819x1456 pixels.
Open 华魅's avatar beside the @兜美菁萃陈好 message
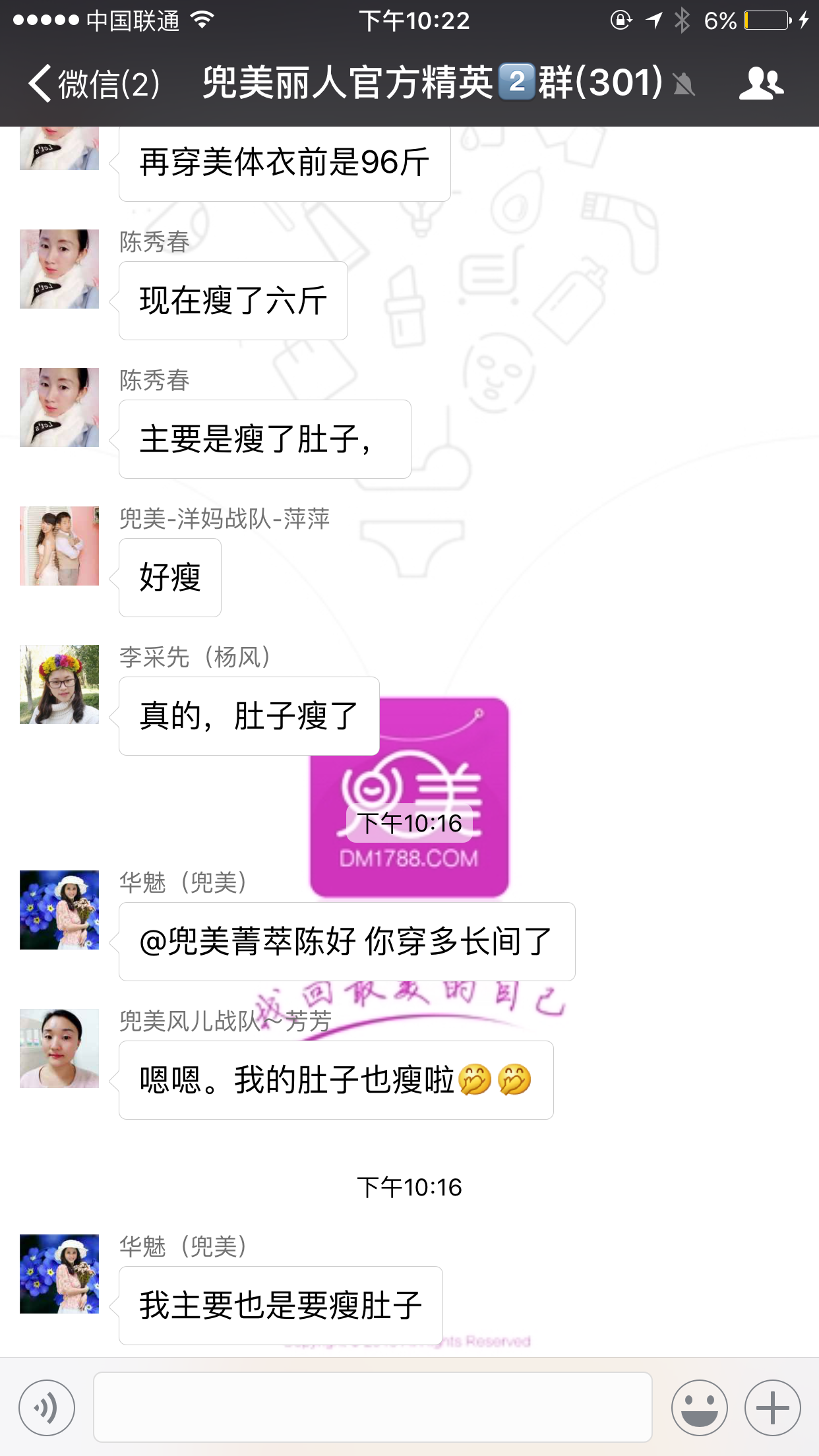[59, 910]
